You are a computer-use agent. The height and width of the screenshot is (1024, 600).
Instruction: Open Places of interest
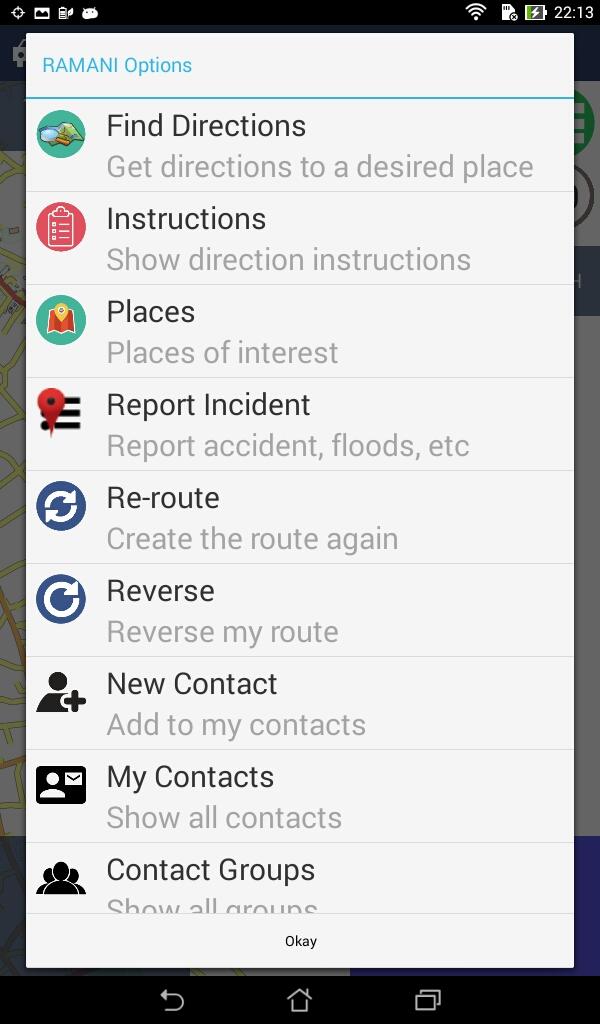tap(300, 331)
